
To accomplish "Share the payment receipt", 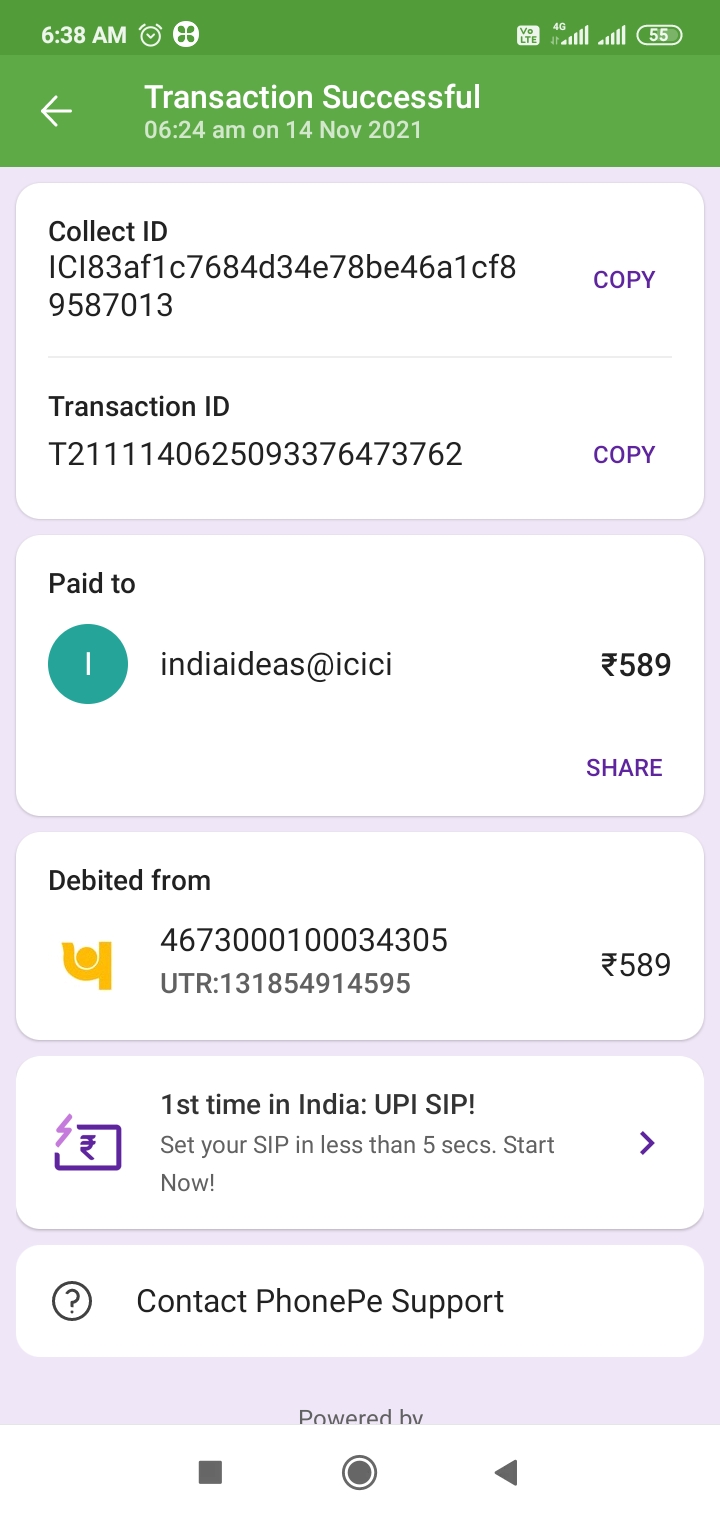I will (624, 768).
